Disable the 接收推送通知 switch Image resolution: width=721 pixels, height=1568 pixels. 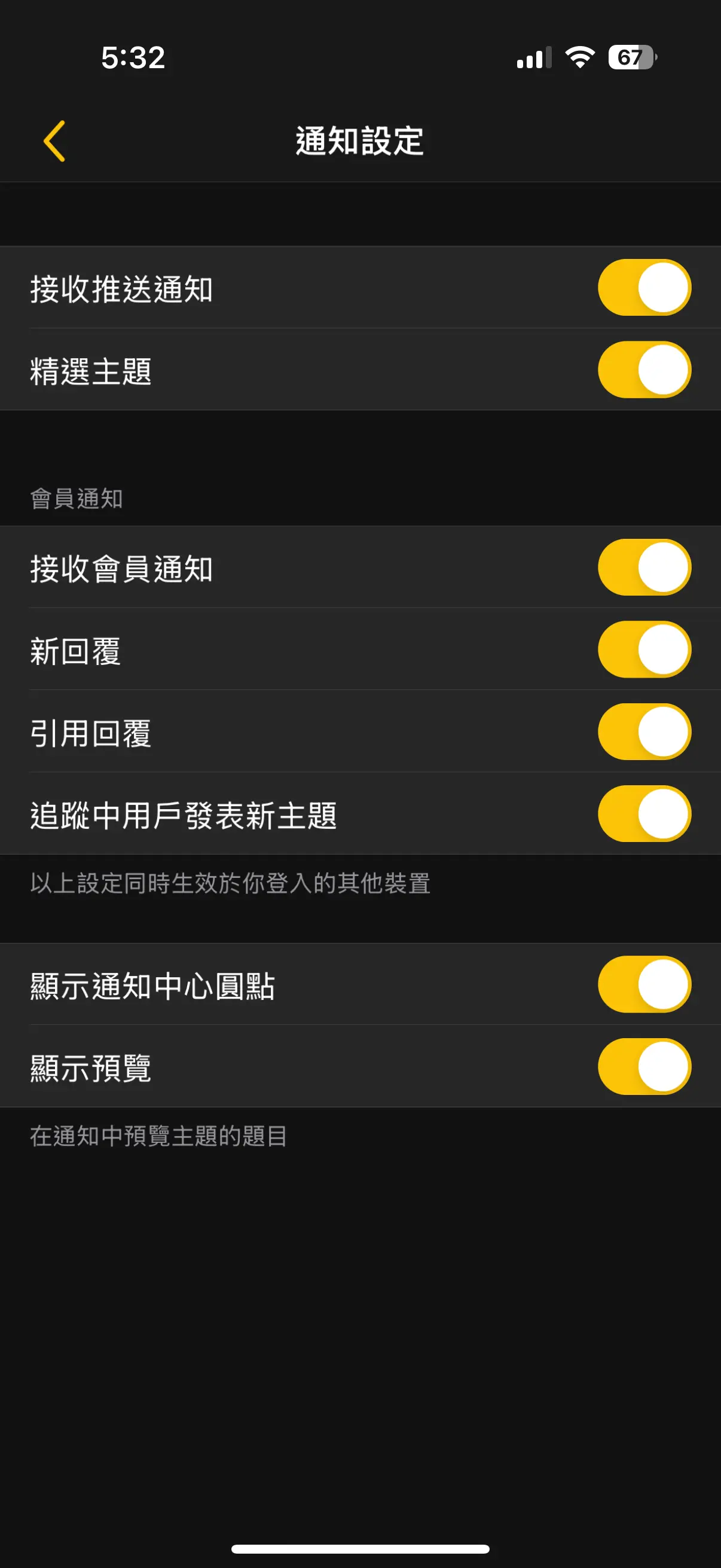tap(644, 287)
